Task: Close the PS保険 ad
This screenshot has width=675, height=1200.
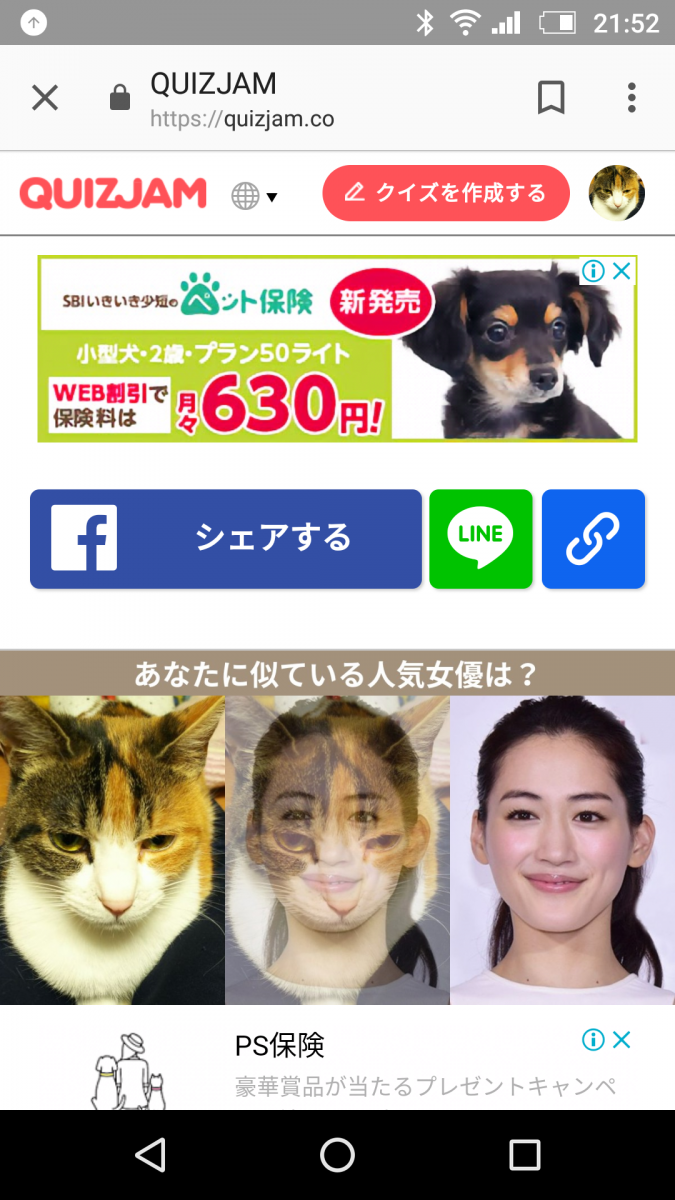Action: [622, 1040]
